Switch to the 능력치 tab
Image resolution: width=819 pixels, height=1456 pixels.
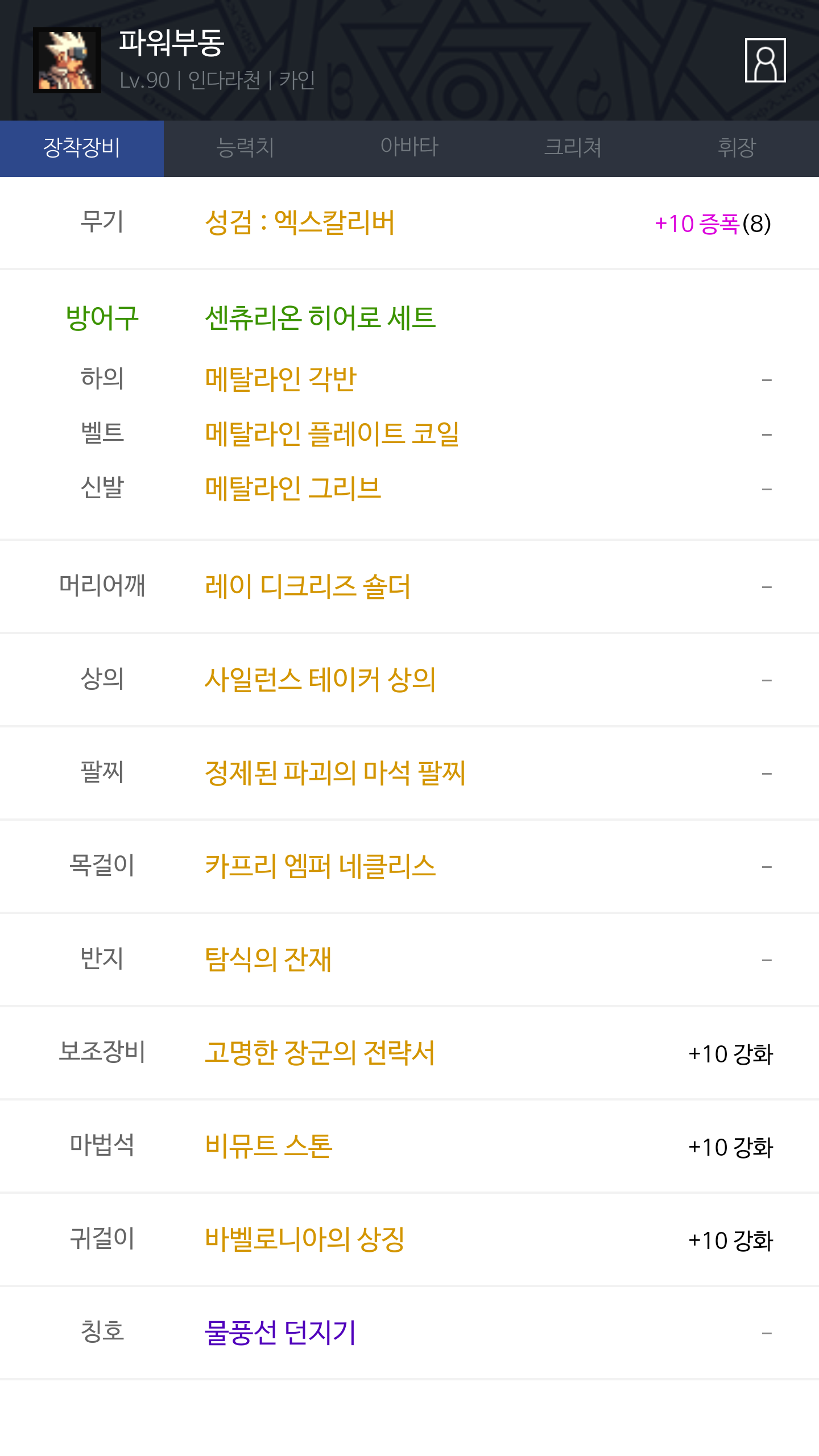click(246, 148)
